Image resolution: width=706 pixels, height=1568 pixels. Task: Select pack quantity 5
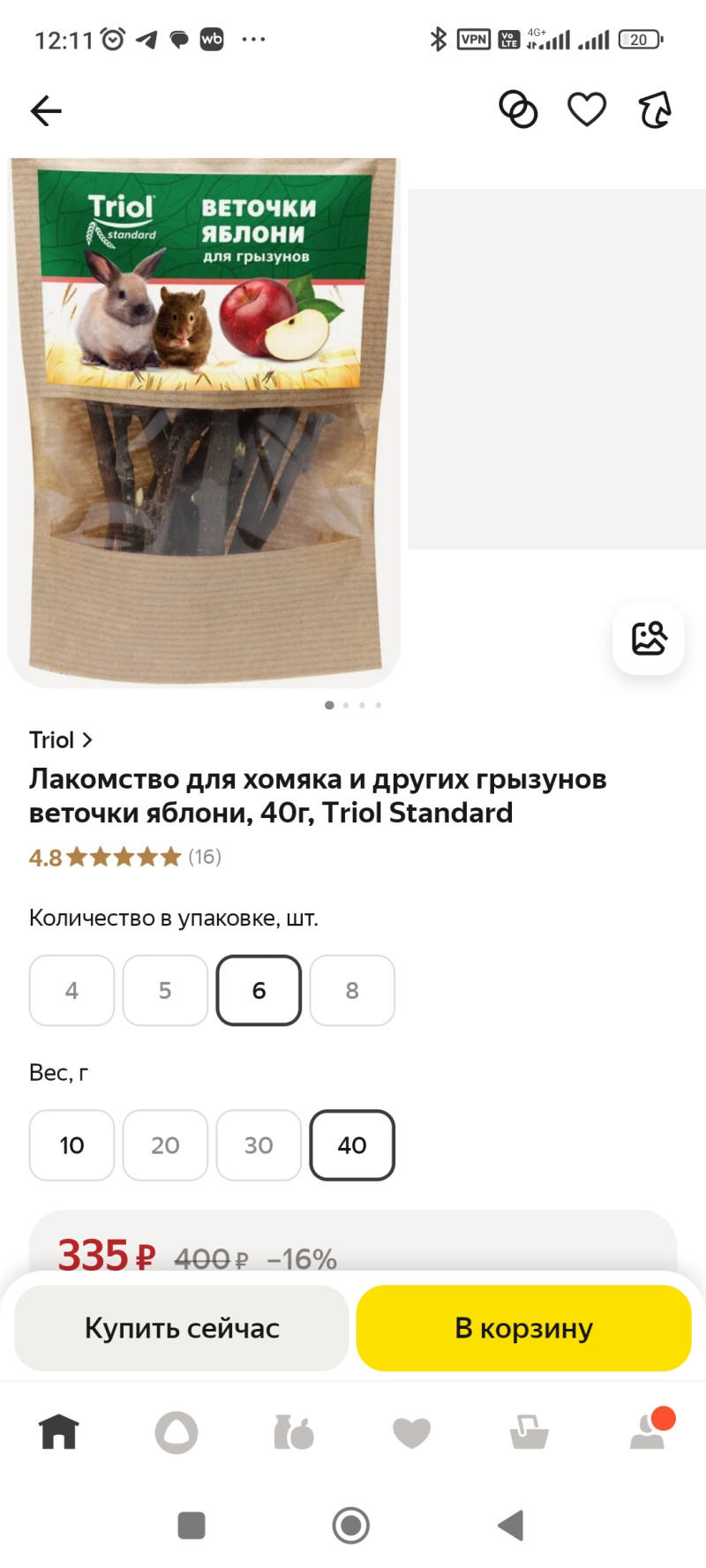click(165, 990)
